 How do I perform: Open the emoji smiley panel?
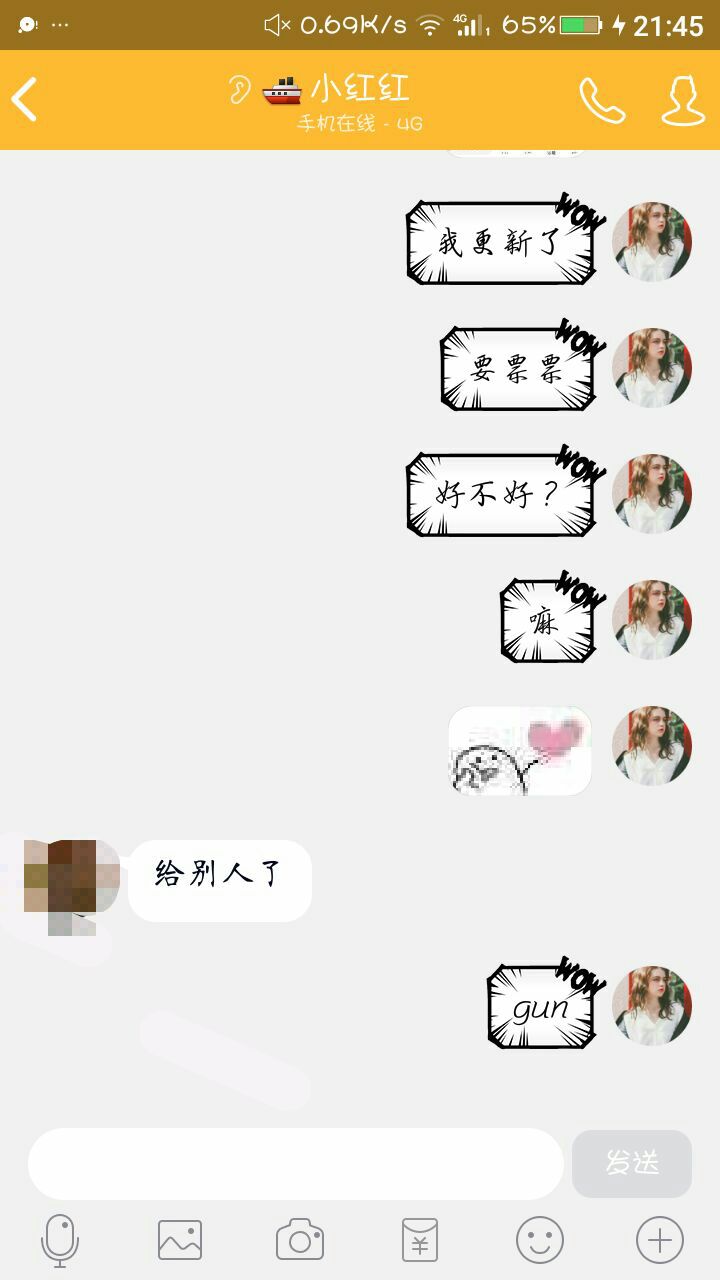coord(540,1241)
